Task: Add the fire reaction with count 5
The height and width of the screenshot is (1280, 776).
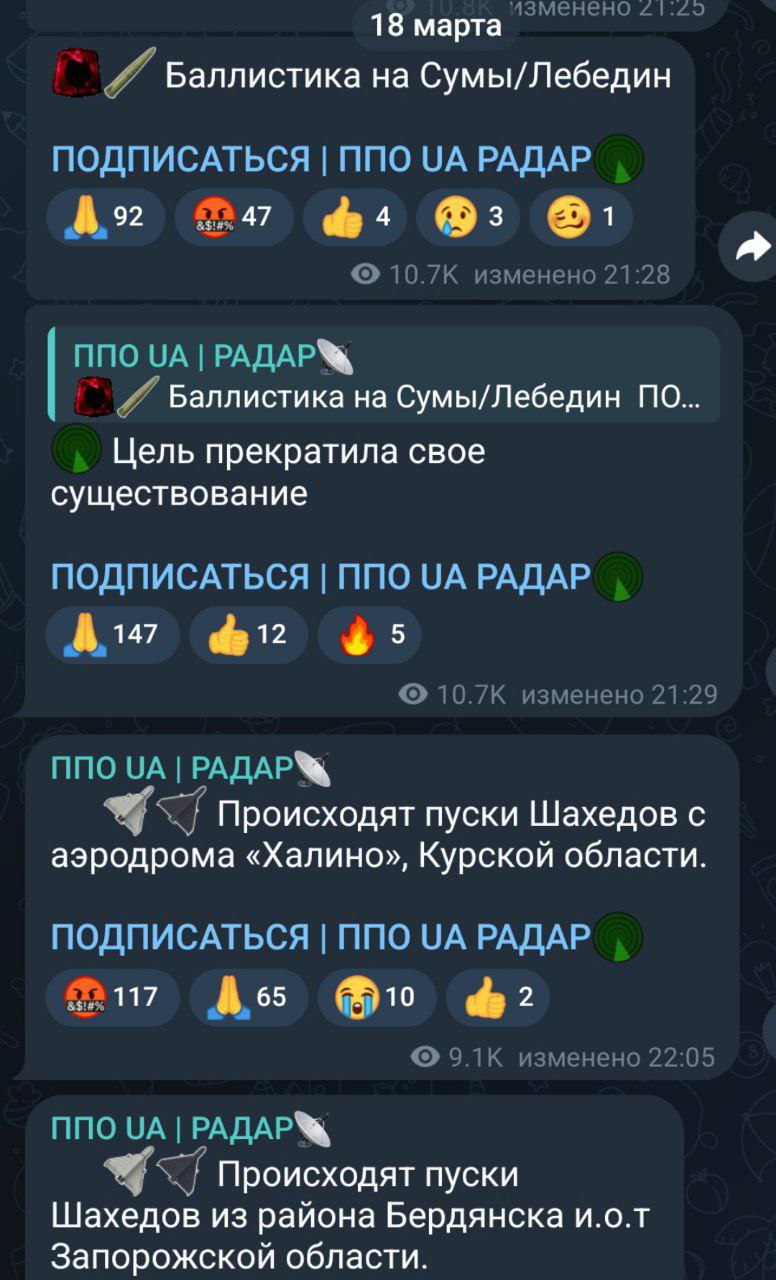Action: pos(369,634)
